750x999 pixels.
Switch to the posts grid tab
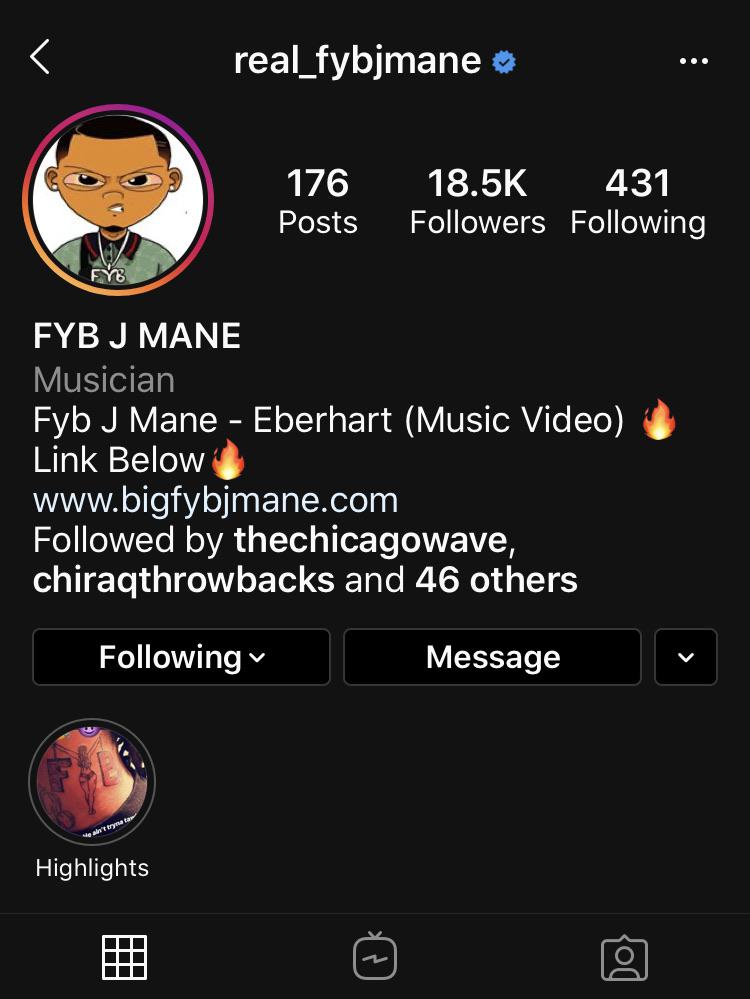click(125, 957)
